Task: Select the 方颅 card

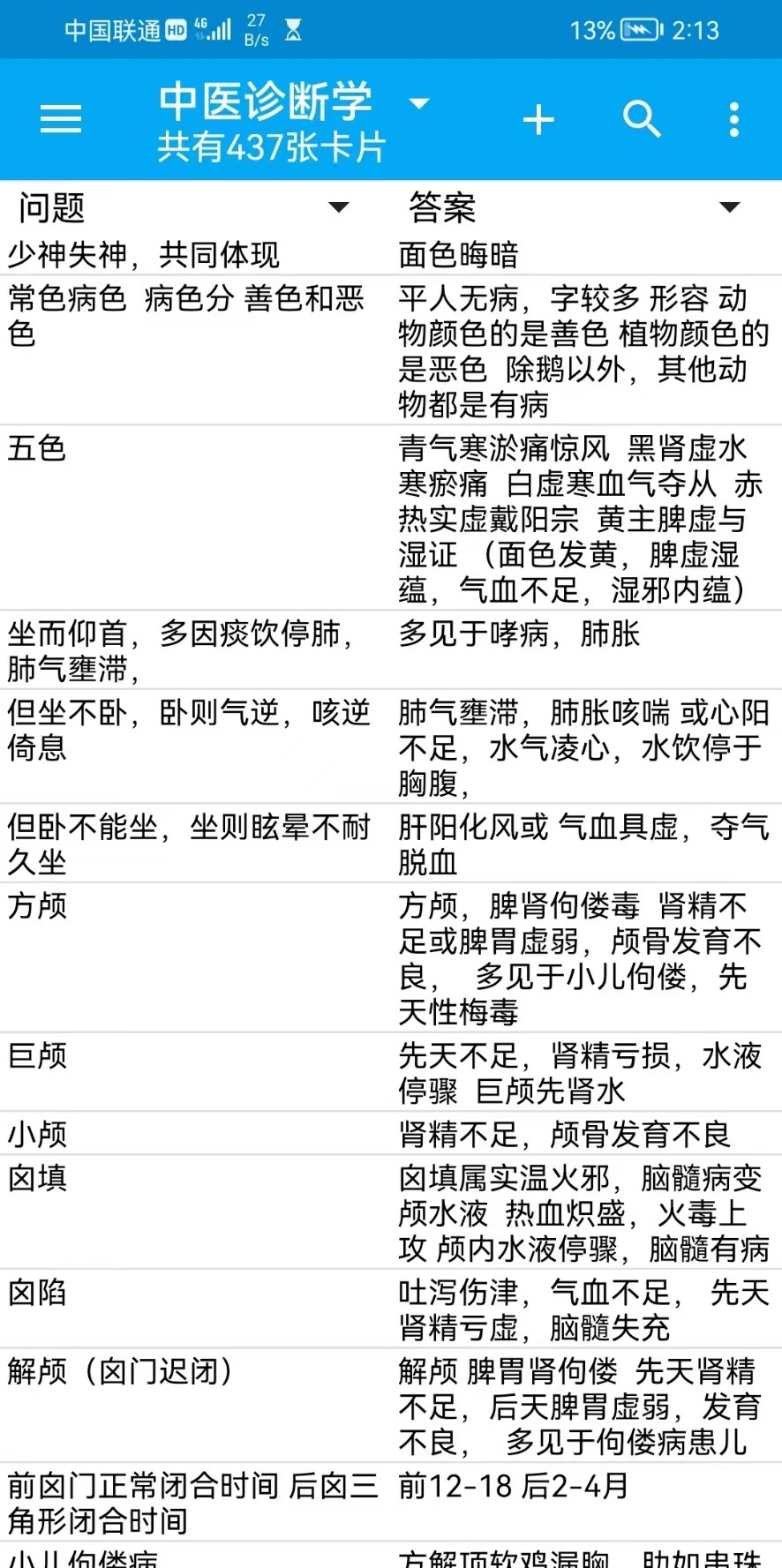Action: (x=391, y=958)
